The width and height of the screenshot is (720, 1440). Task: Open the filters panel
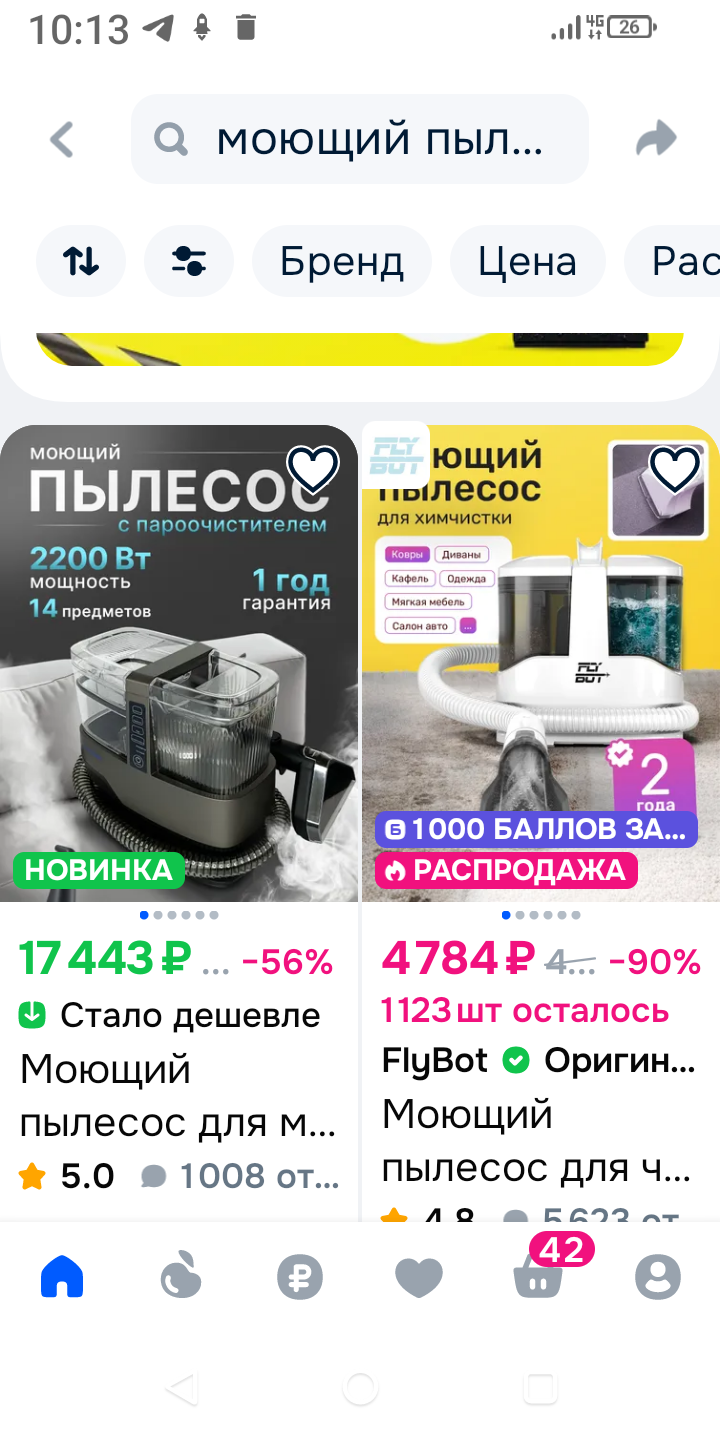(189, 262)
